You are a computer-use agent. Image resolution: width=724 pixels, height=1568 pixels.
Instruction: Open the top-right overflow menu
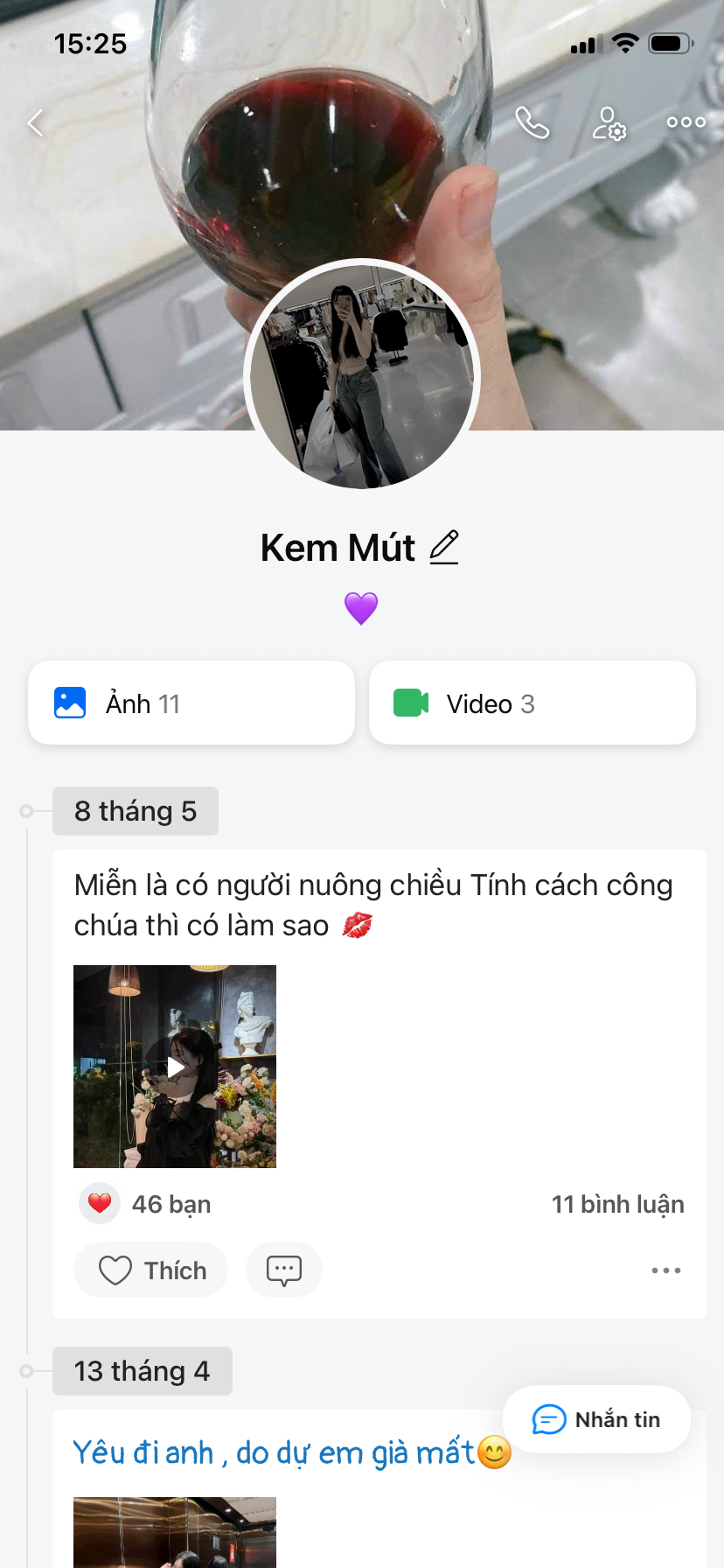pyautogui.click(x=686, y=123)
